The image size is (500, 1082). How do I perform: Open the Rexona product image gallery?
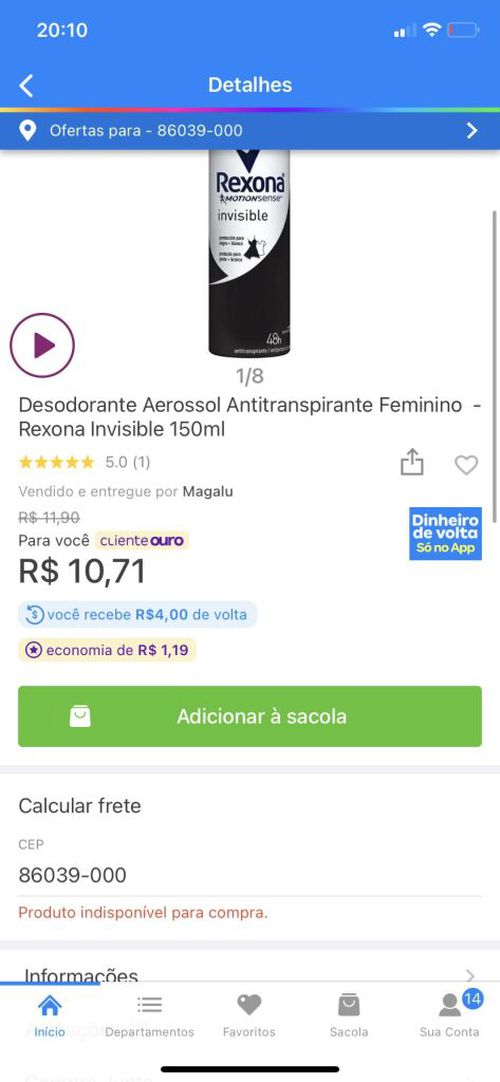click(x=250, y=254)
